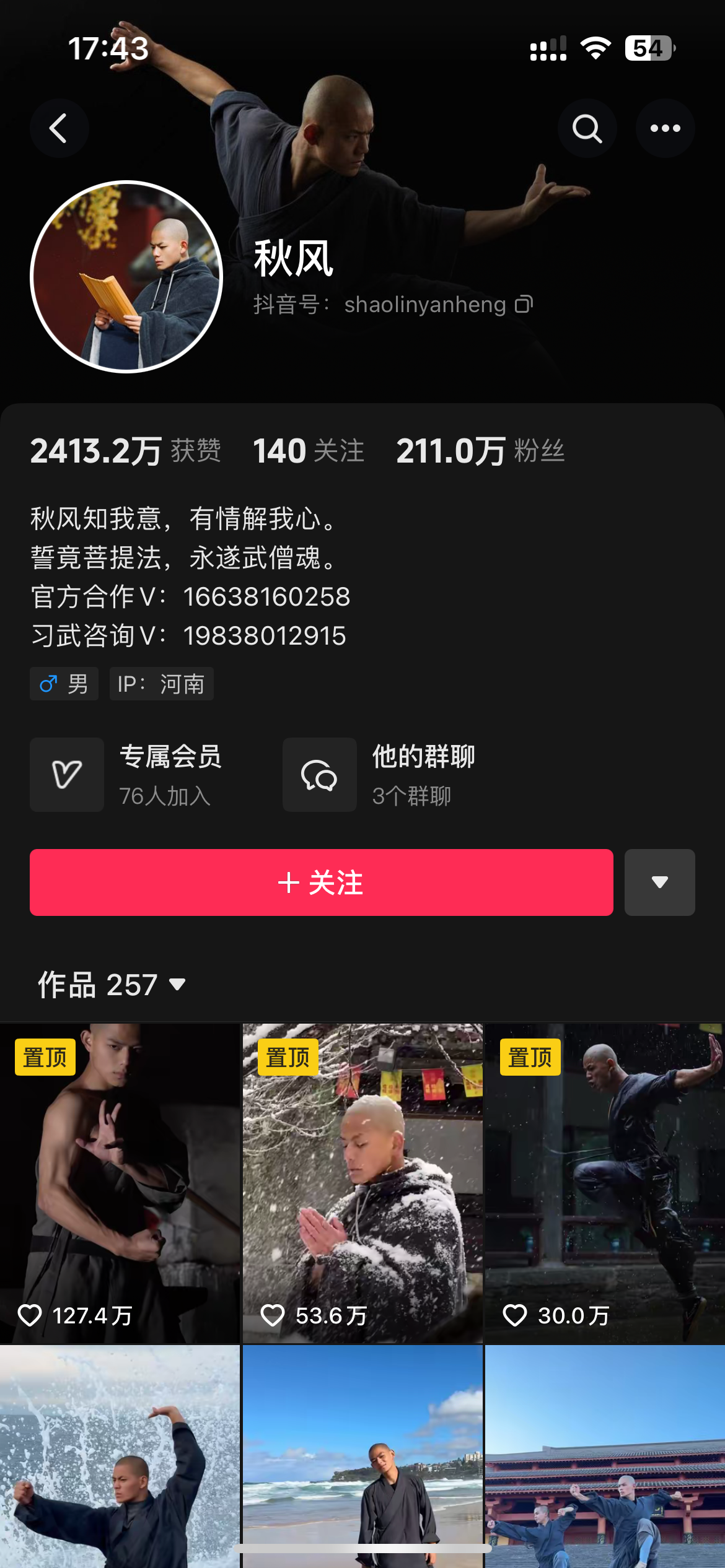Screen dimensions: 725x1568
Task: Open the 作品 257 sort dropdown
Action: coord(112,984)
